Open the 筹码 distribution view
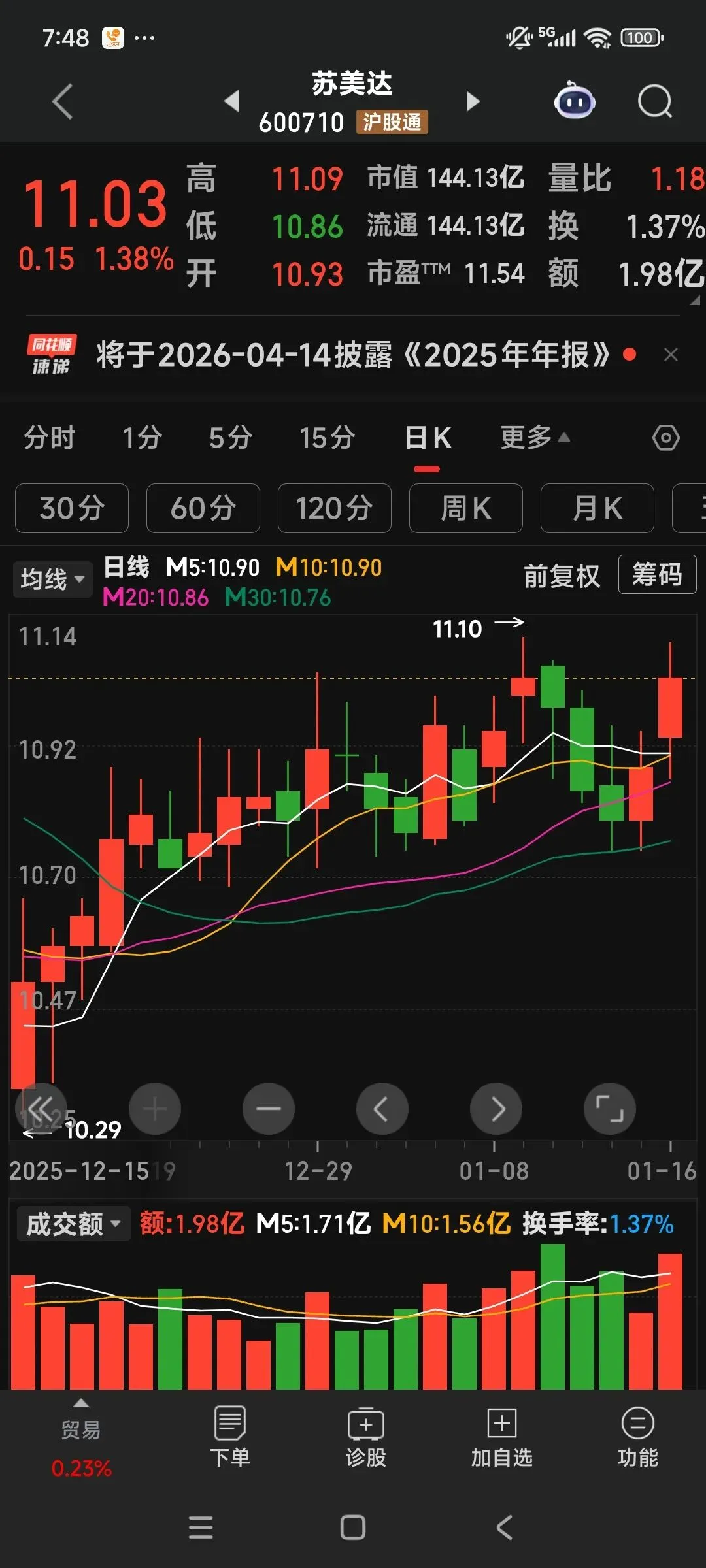Screen dimensions: 706x1568 click(x=657, y=575)
